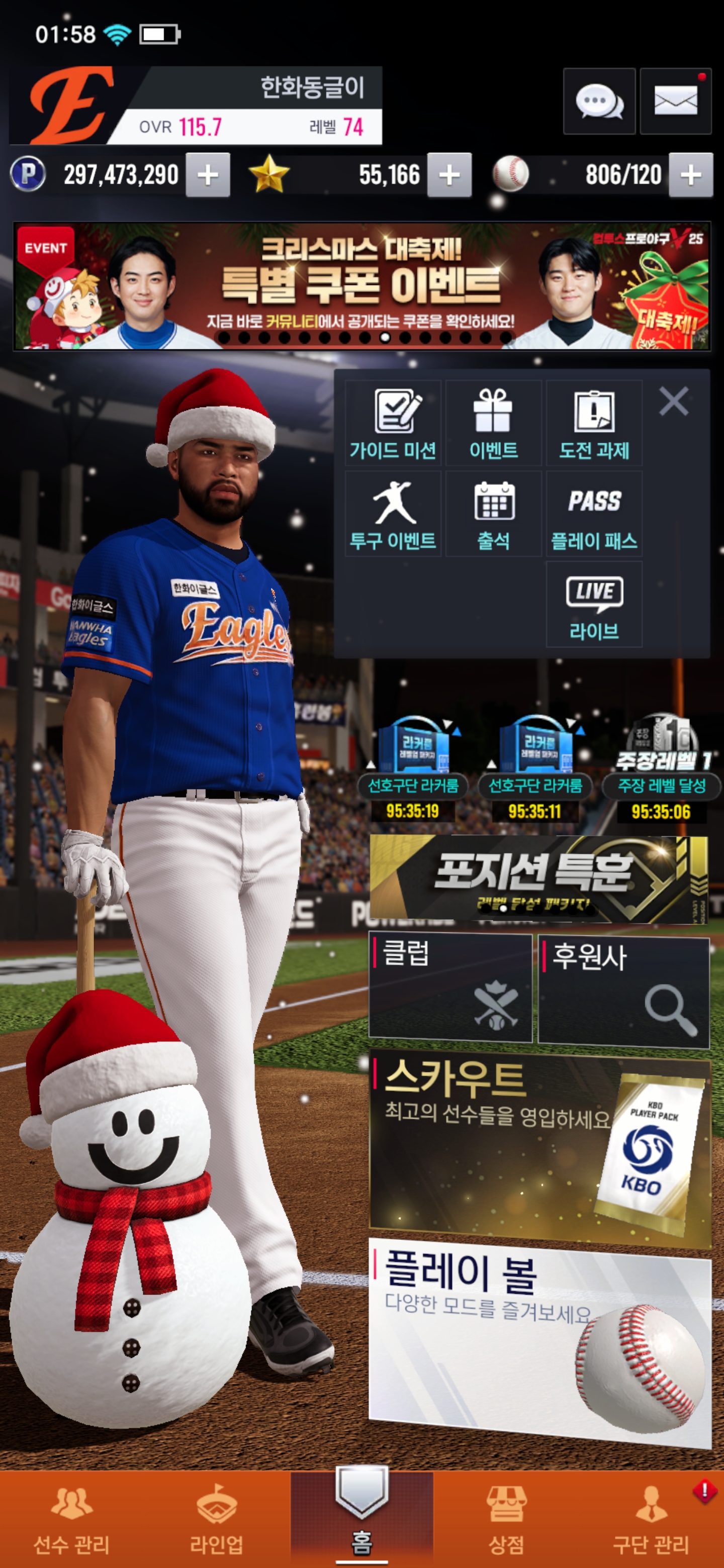
Task: Open 주장 레벨 달성 package offer
Action: pyautogui.click(x=661, y=767)
